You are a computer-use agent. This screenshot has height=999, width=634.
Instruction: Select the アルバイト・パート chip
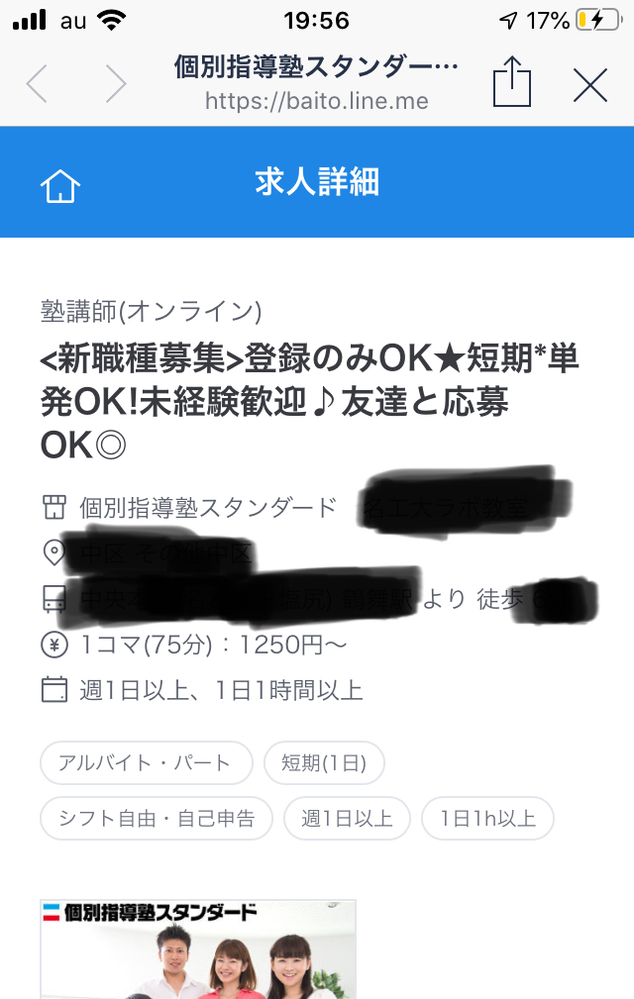point(146,764)
